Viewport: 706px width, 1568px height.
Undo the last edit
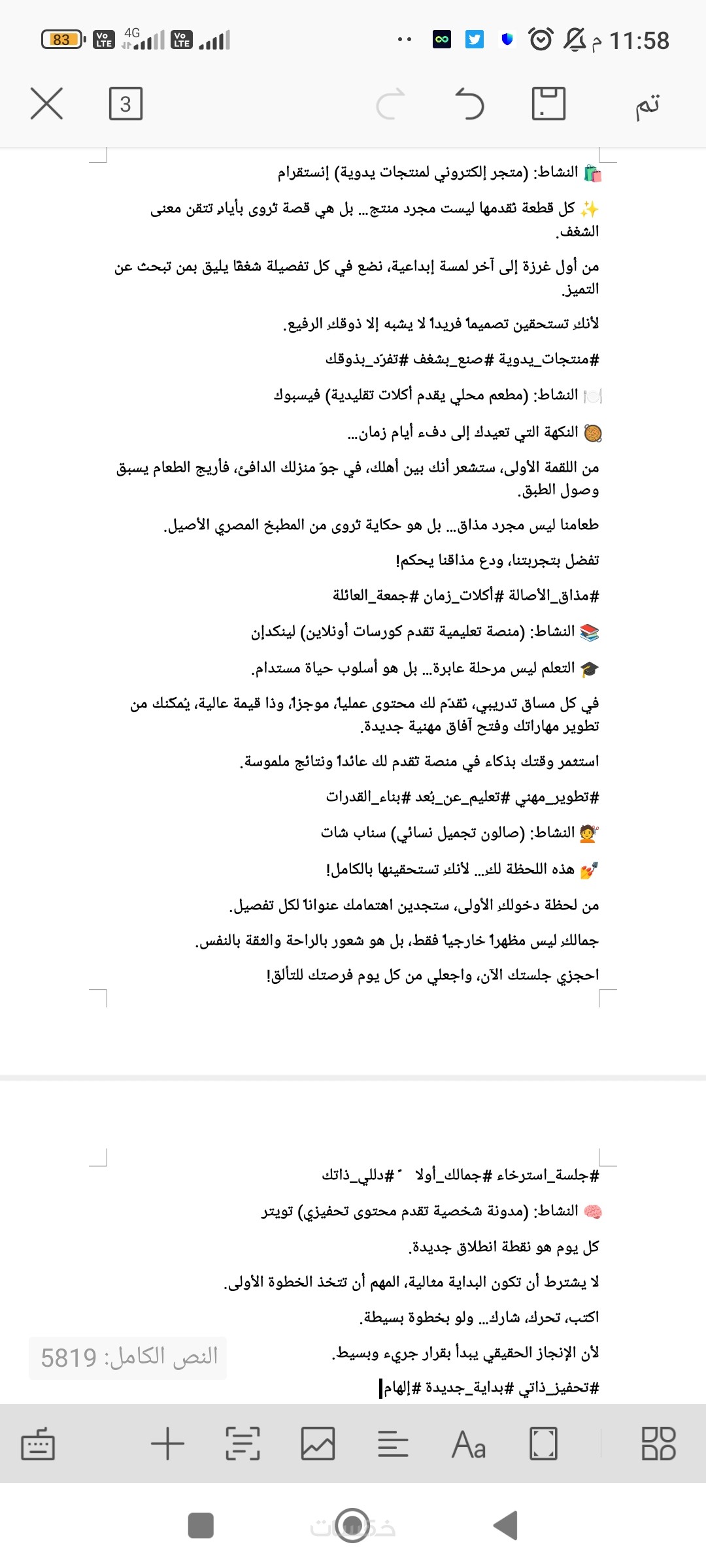tap(469, 105)
